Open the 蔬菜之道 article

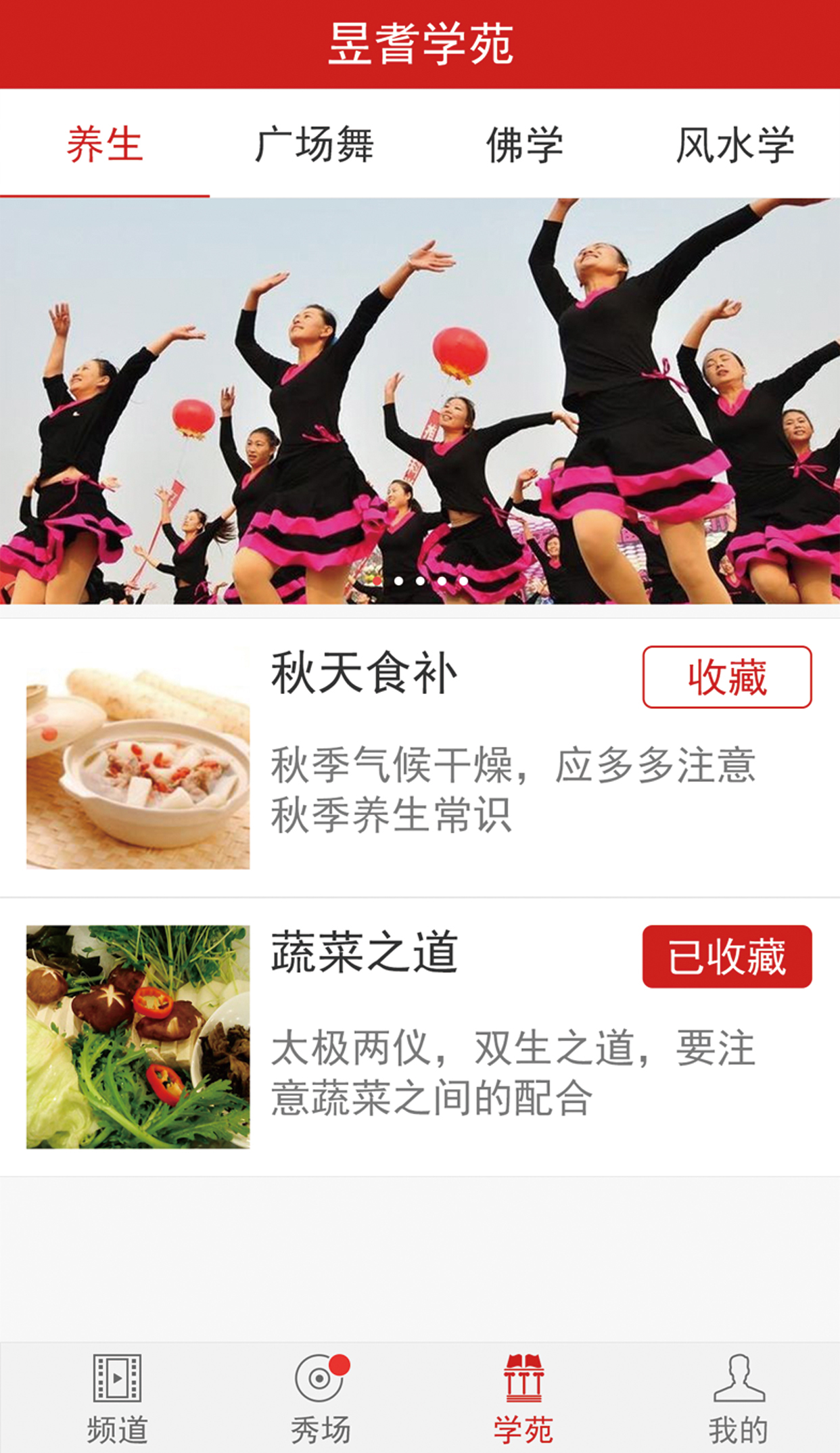(x=364, y=952)
